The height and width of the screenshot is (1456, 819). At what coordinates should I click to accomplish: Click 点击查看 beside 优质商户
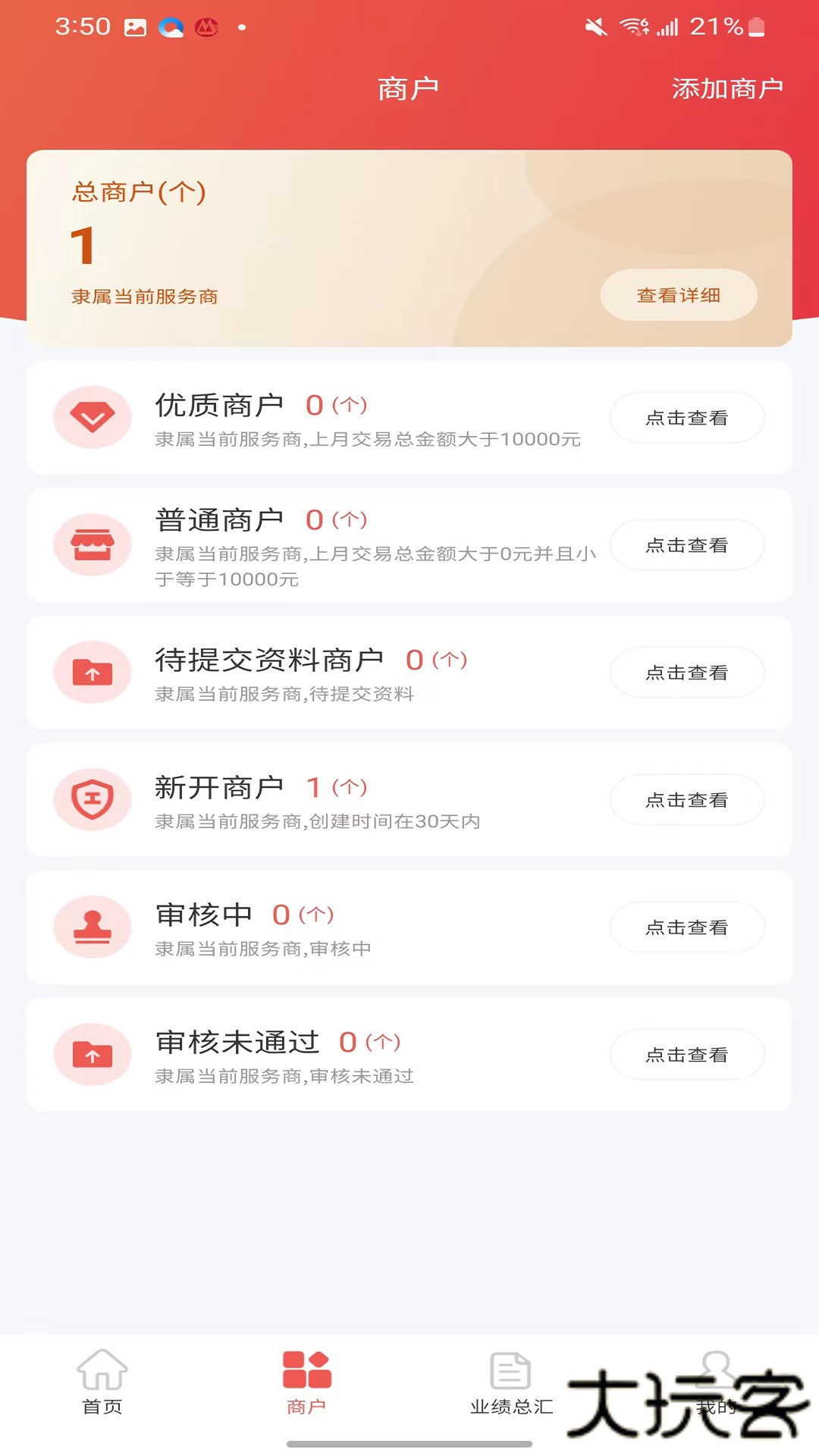click(x=686, y=418)
